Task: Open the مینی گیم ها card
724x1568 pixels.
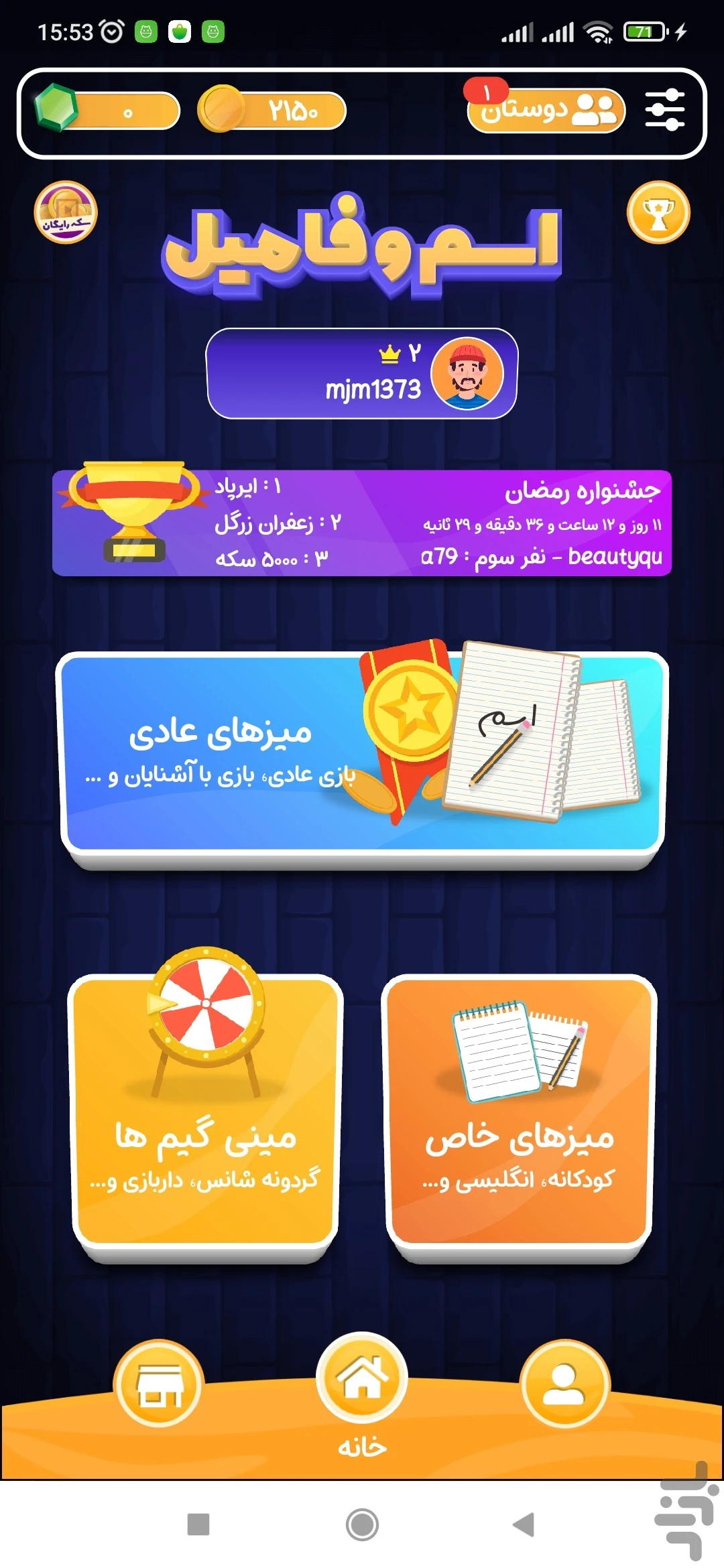Action: click(x=205, y=1112)
